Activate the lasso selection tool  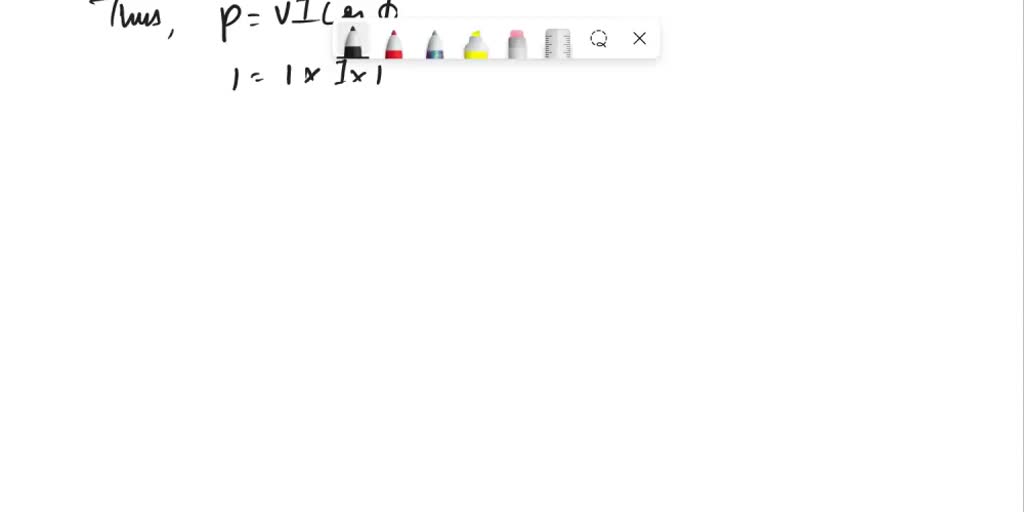pyautogui.click(x=599, y=39)
